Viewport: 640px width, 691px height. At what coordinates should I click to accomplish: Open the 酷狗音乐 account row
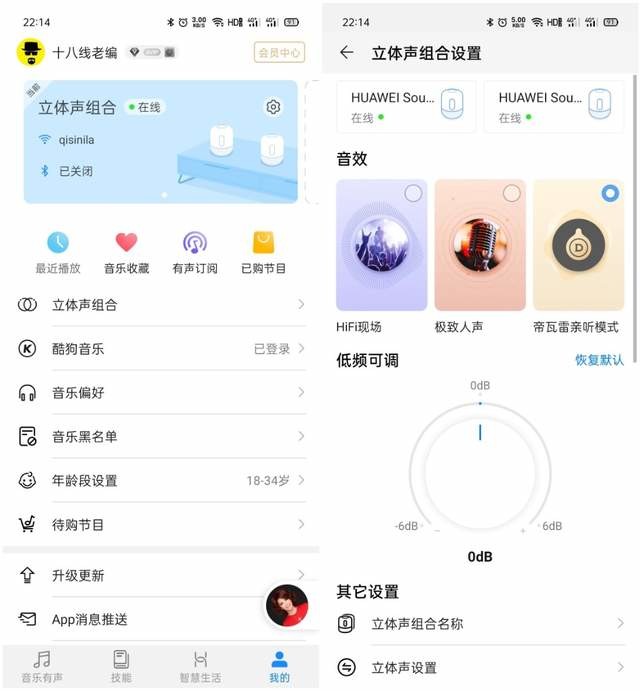160,349
